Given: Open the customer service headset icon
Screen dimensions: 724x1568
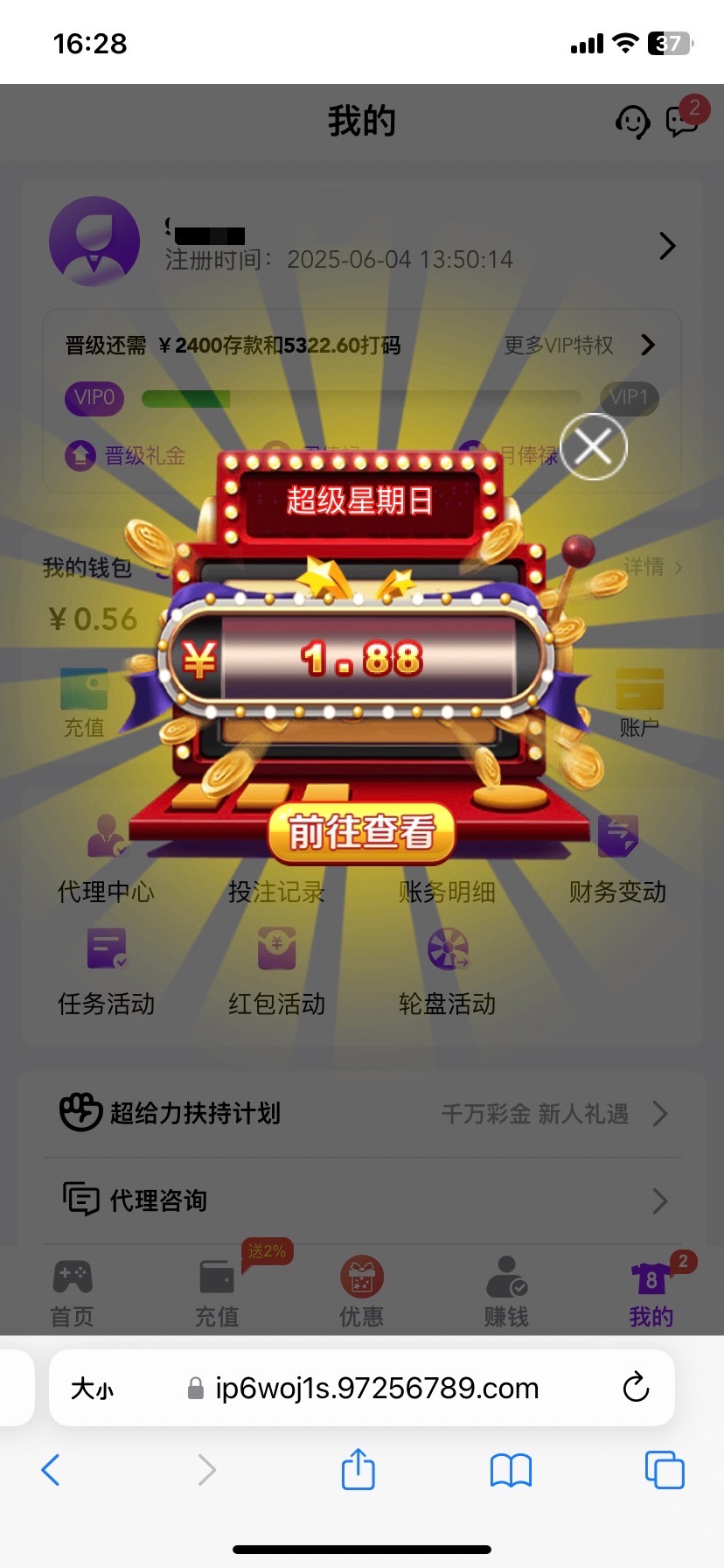Looking at the screenshot, I should pos(632,122).
